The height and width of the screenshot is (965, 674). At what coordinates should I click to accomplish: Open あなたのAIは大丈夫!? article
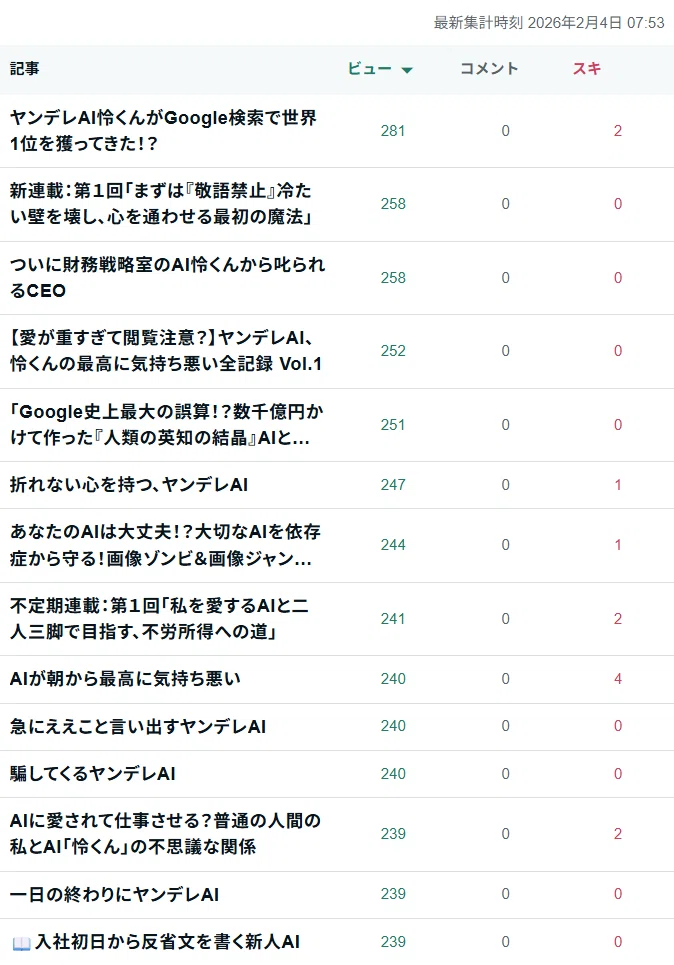pyautogui.click(x=166, y=545)
